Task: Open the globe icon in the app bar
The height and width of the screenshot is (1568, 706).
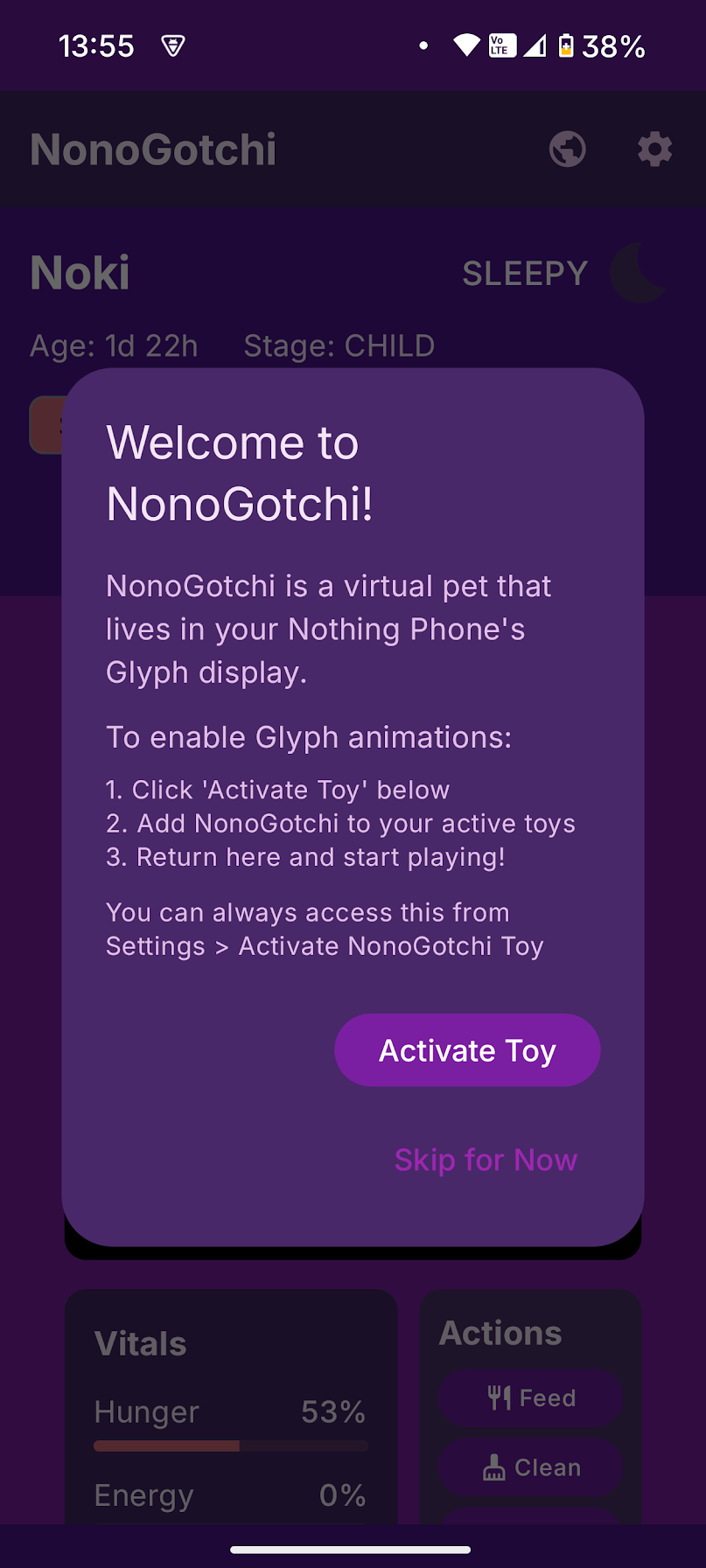Action: pyautogui.click(x=567, y=150)
